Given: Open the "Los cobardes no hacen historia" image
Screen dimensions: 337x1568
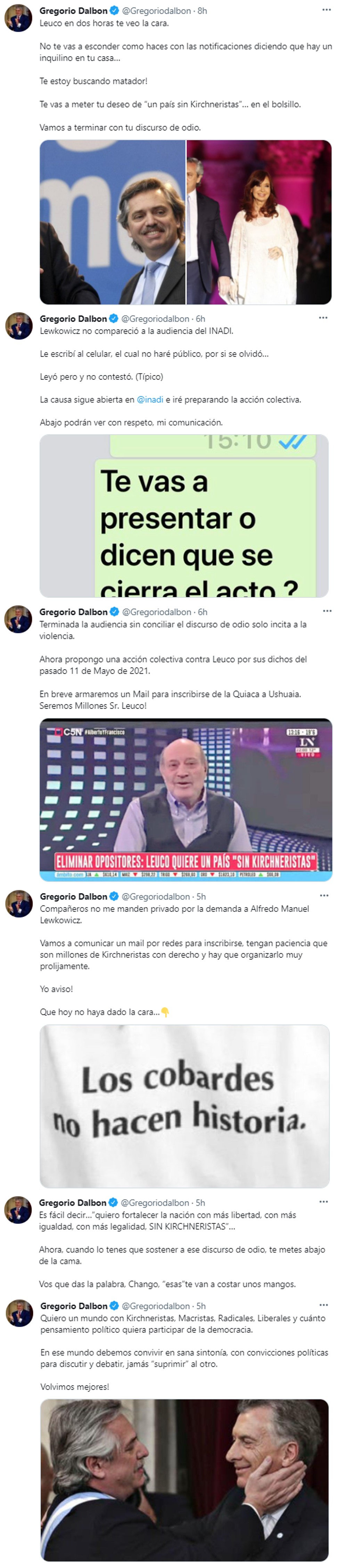Looking at the screenshot, I should click(x=184, y=1106).
